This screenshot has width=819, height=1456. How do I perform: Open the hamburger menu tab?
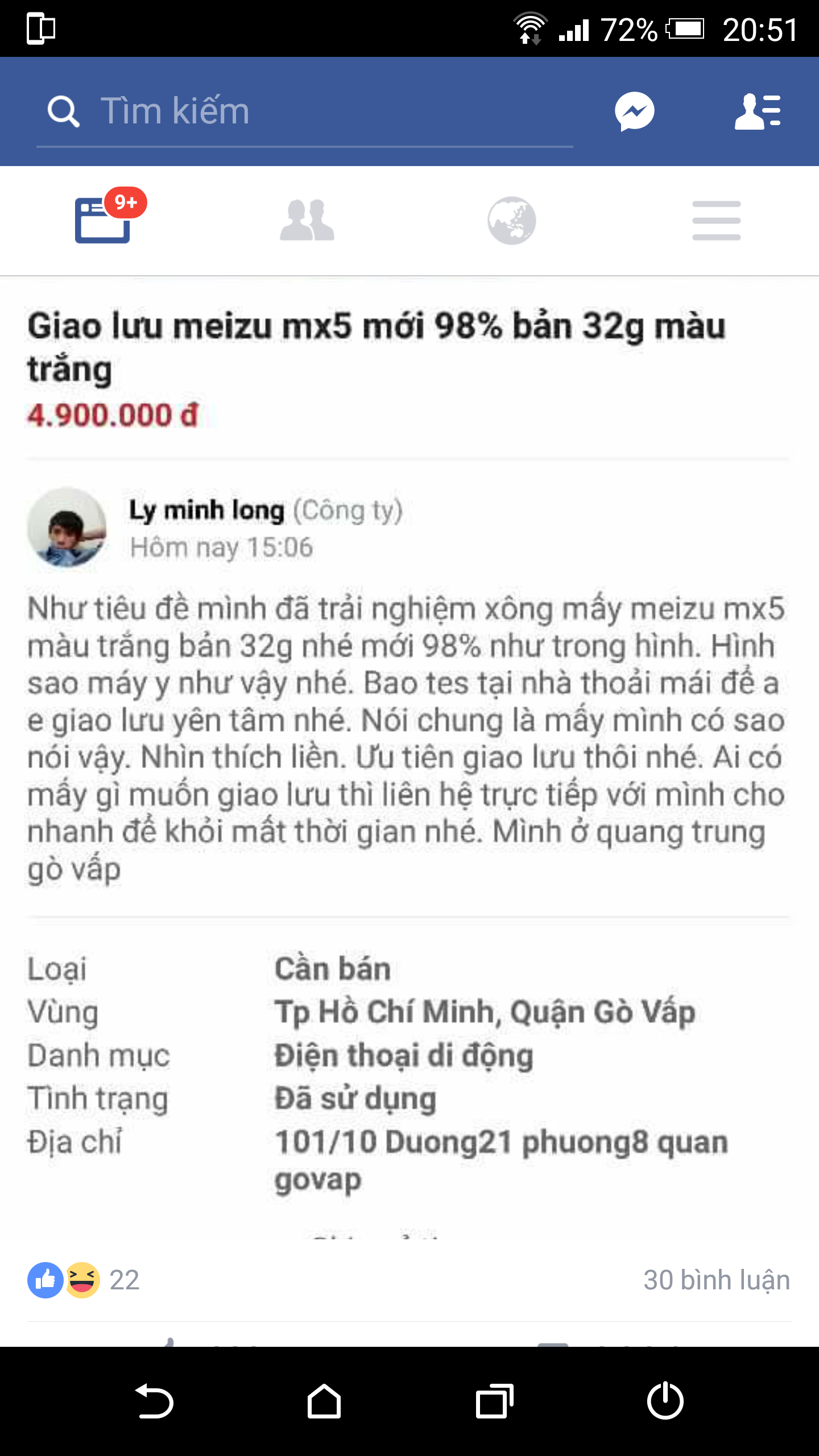point(716,220)
